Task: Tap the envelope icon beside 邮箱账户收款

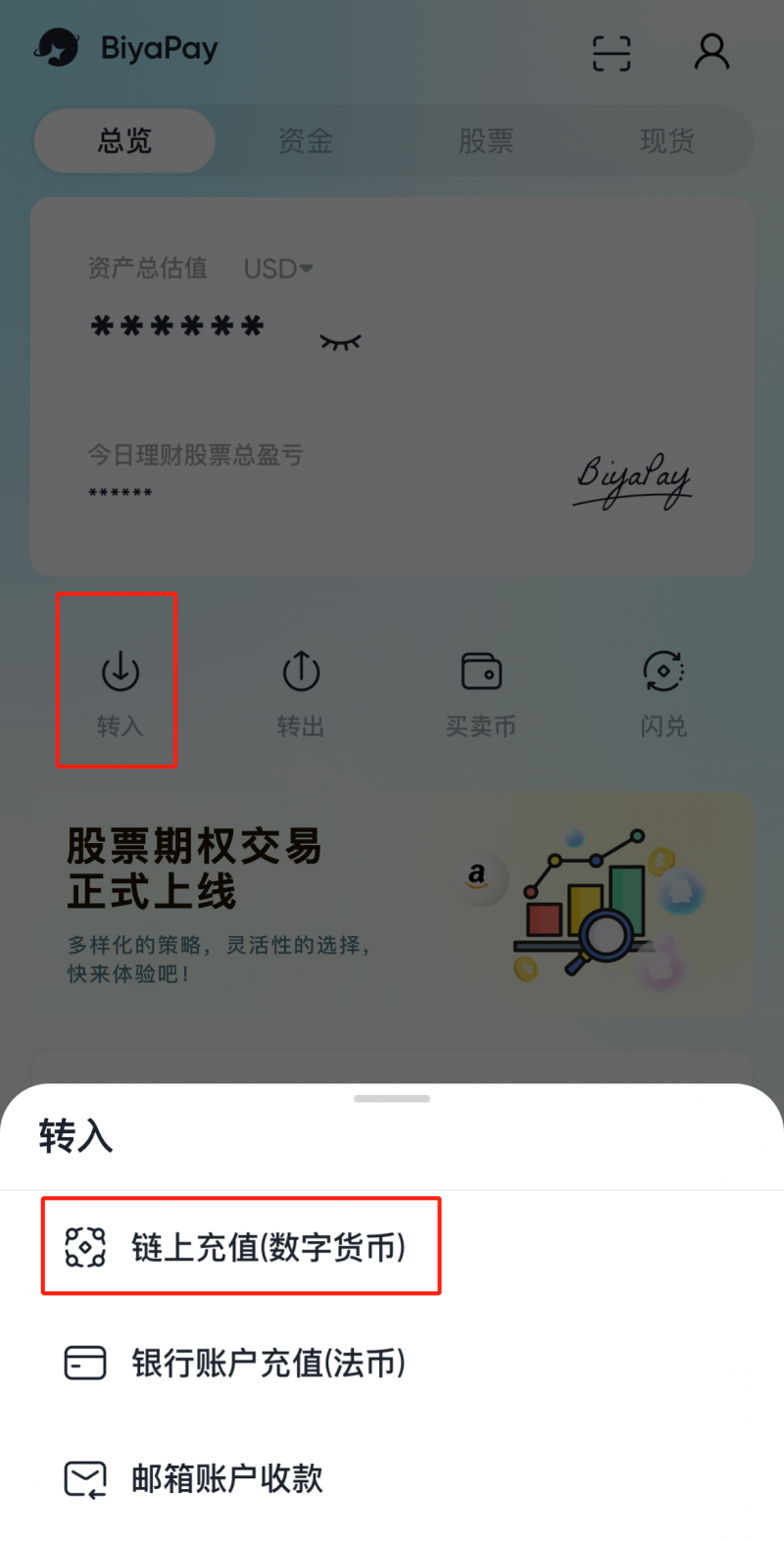Action: coord(85,1478)
